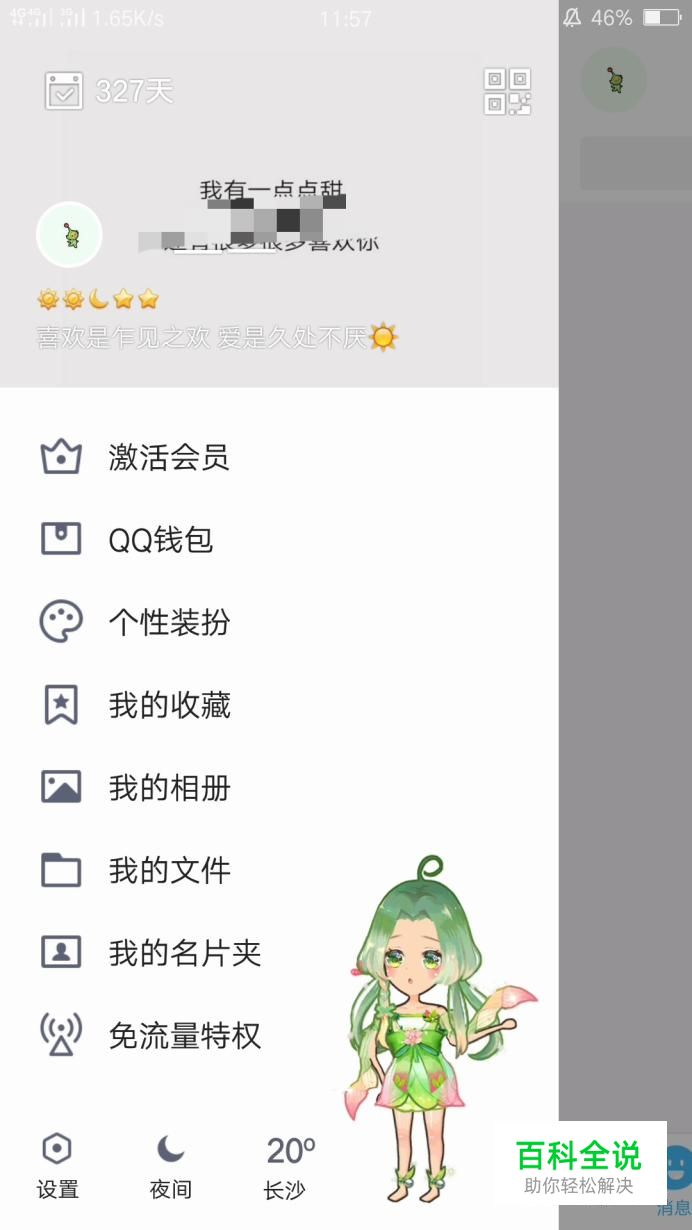692x1230 pixels.
Task: Tap the level icons of suns and stars
Action: coord(98,298)
